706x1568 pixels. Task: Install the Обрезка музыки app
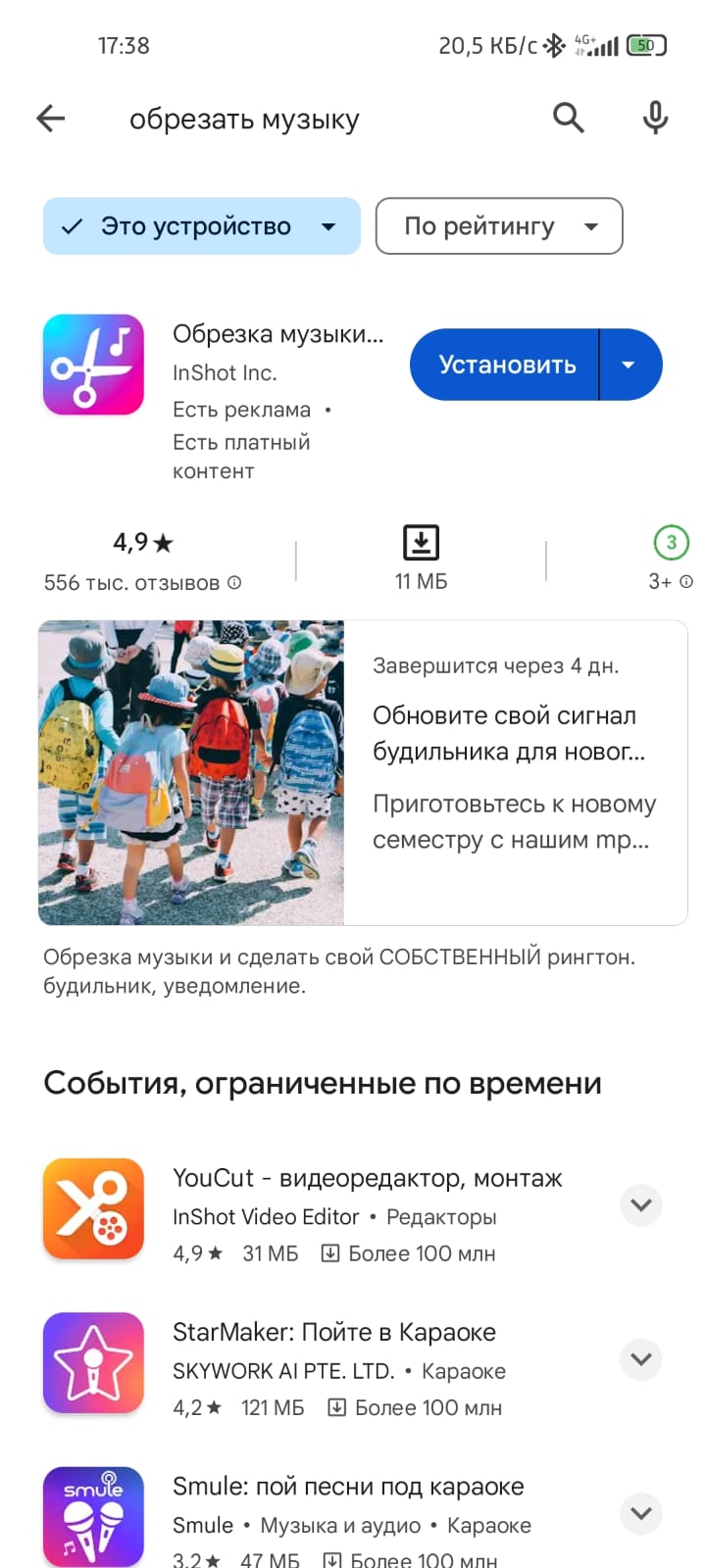(x=506, y=365)
